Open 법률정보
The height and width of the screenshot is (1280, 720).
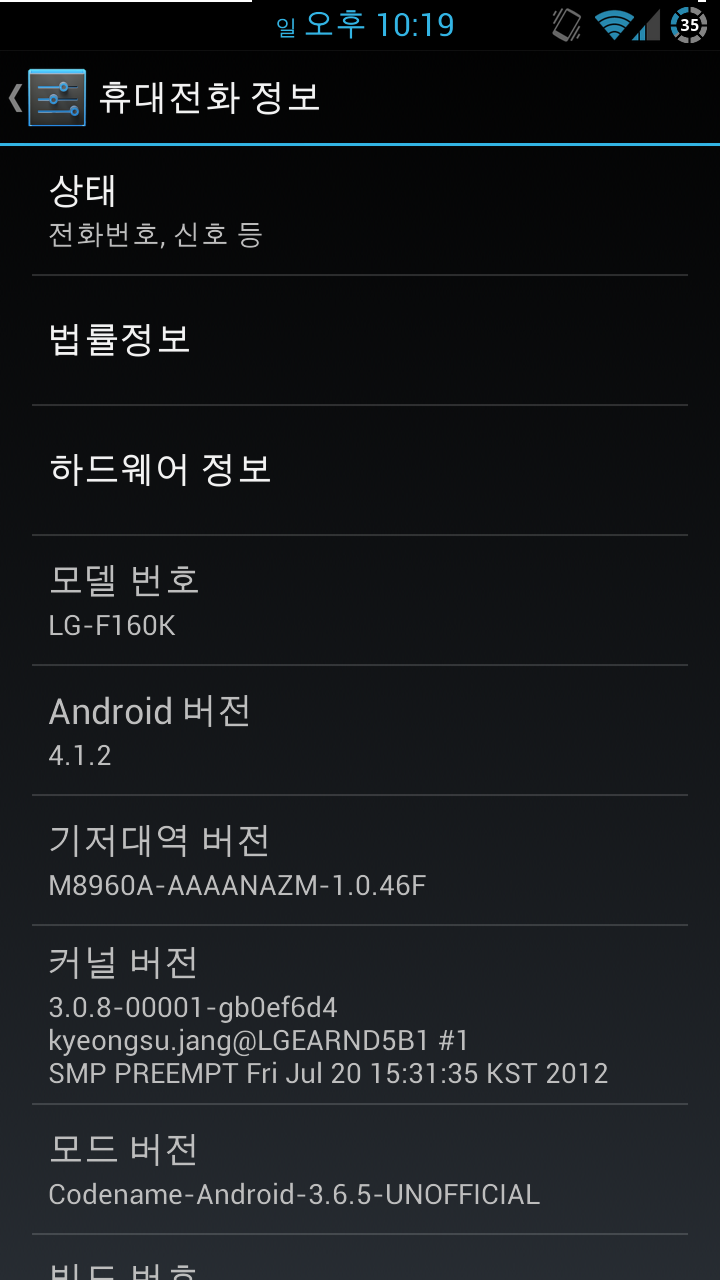pyautogui.click(x=360, y=340)
